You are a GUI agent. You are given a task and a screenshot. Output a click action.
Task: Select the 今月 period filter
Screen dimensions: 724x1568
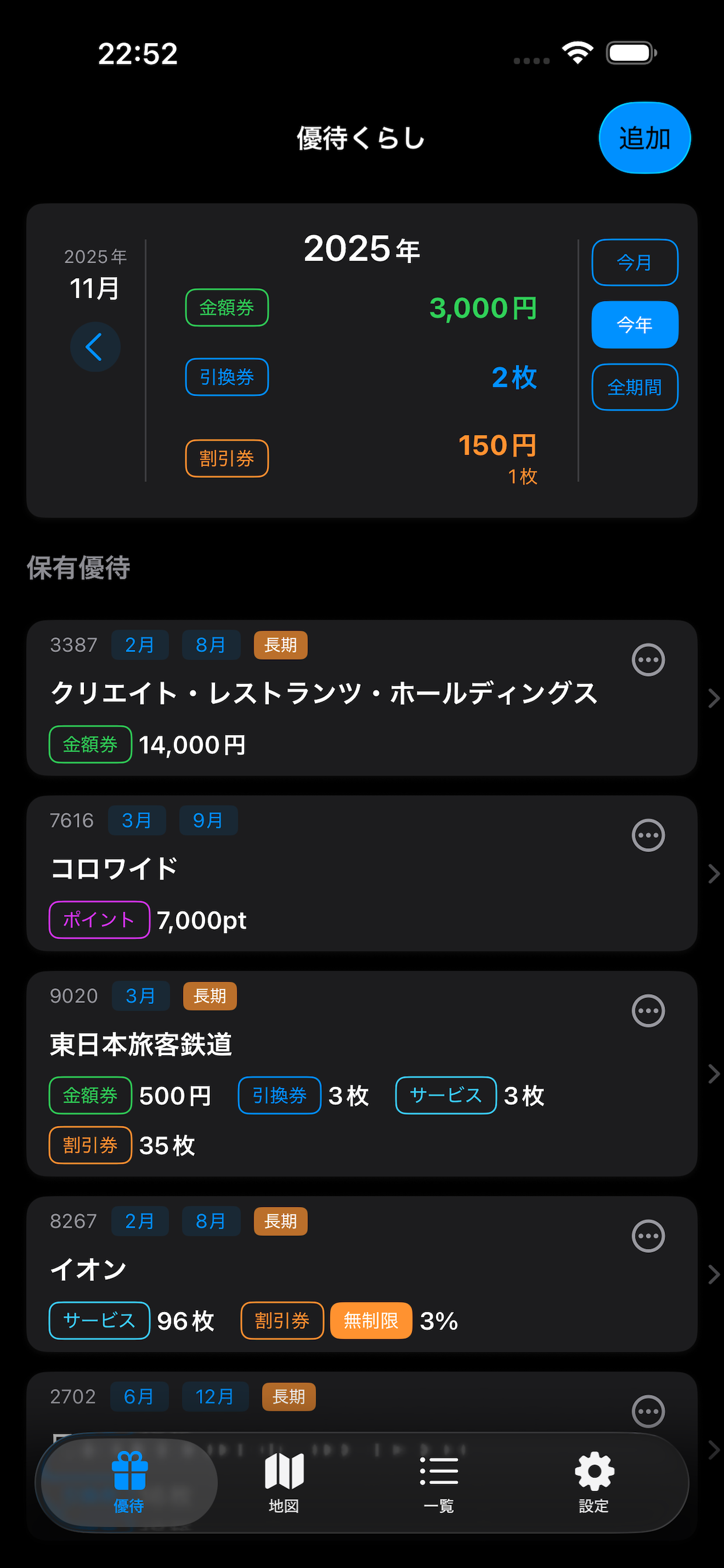[635, 262]
